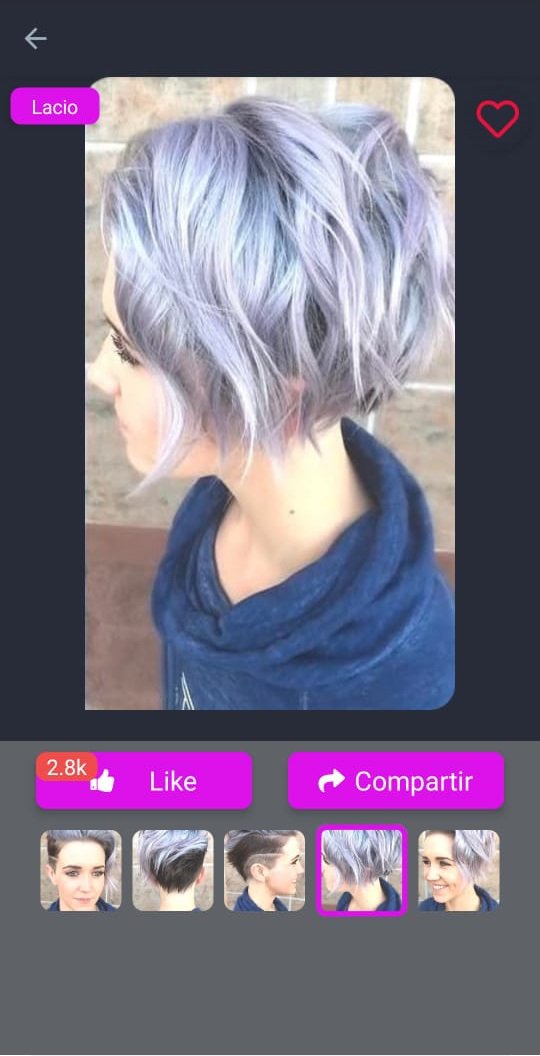View the third thumbnail with shaved side
The height and width of the screenshot is (1056, 540).
265,870
